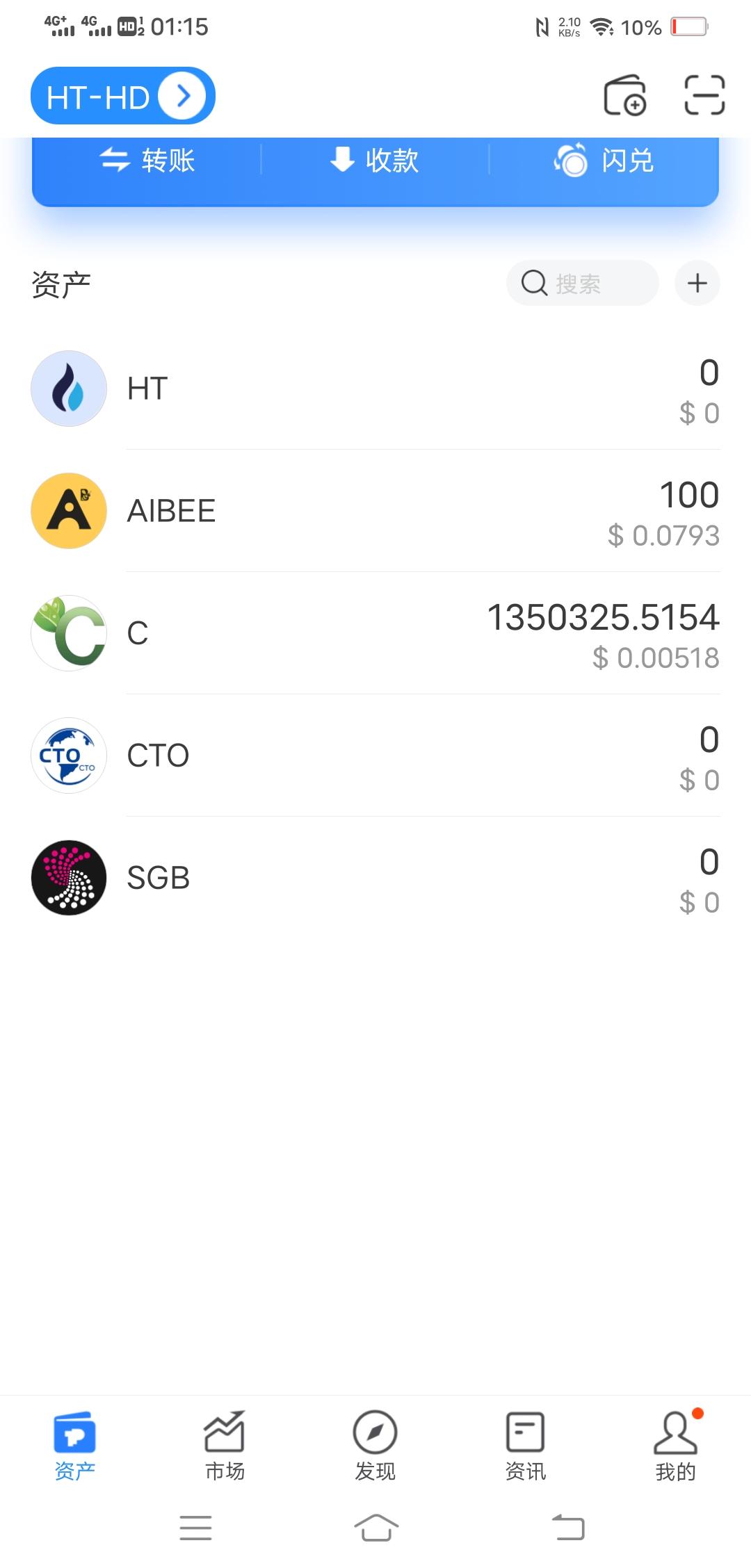The width and height of the screenshot is (751, 1568).
Task: Tap the CTO globe token icon
Action: 68,756
